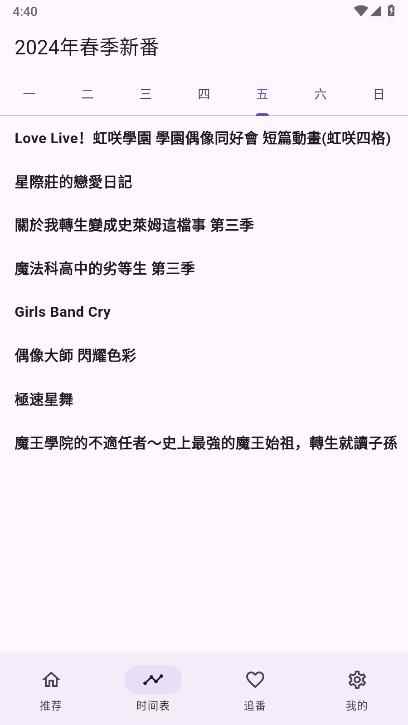The width and height of the screenshot is (408, 725).
Task: Switch to the 一 (Monday) tab
Action: (x=29, y=94)
